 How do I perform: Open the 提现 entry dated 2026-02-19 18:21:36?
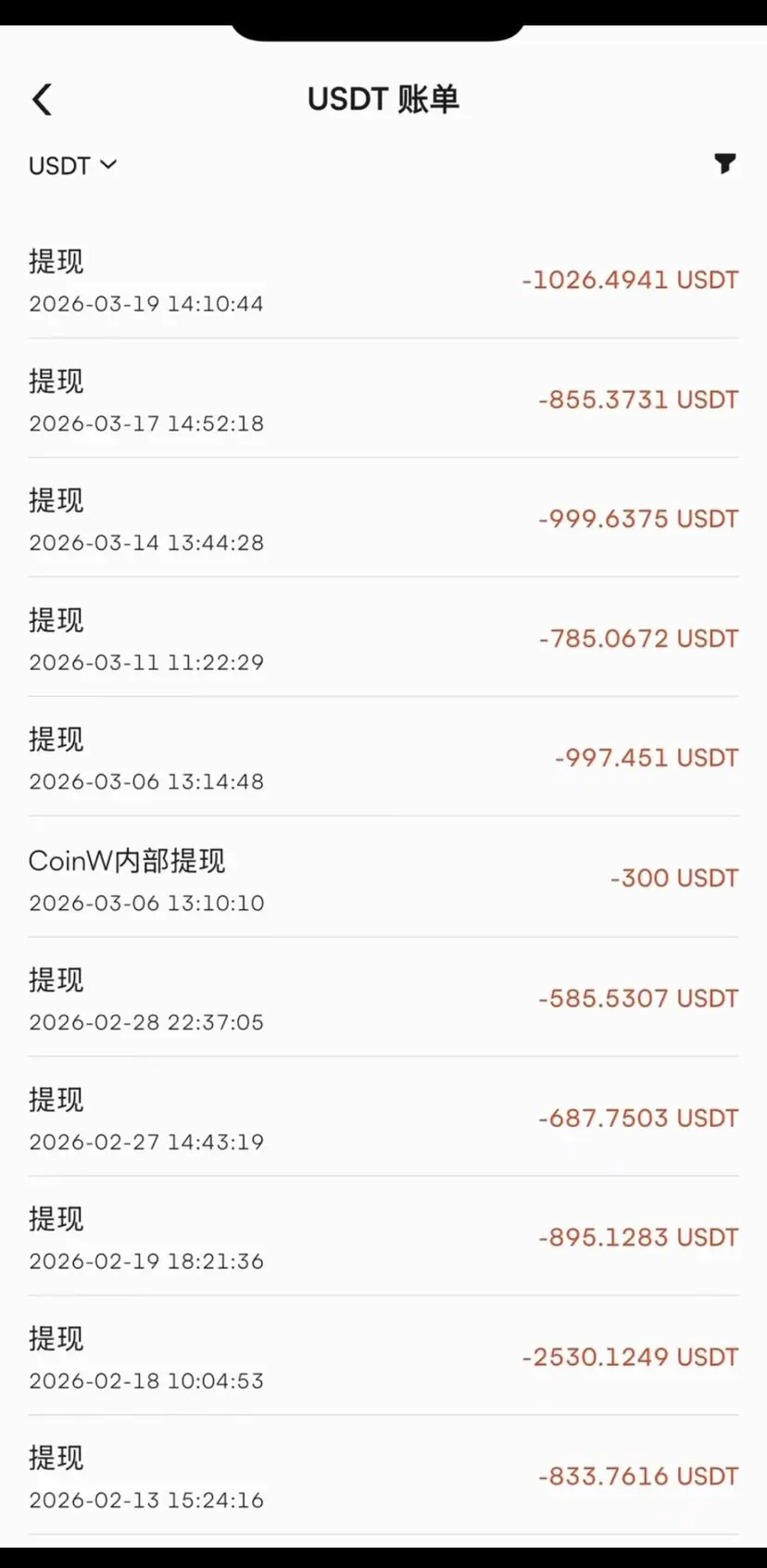[383, 1237]
